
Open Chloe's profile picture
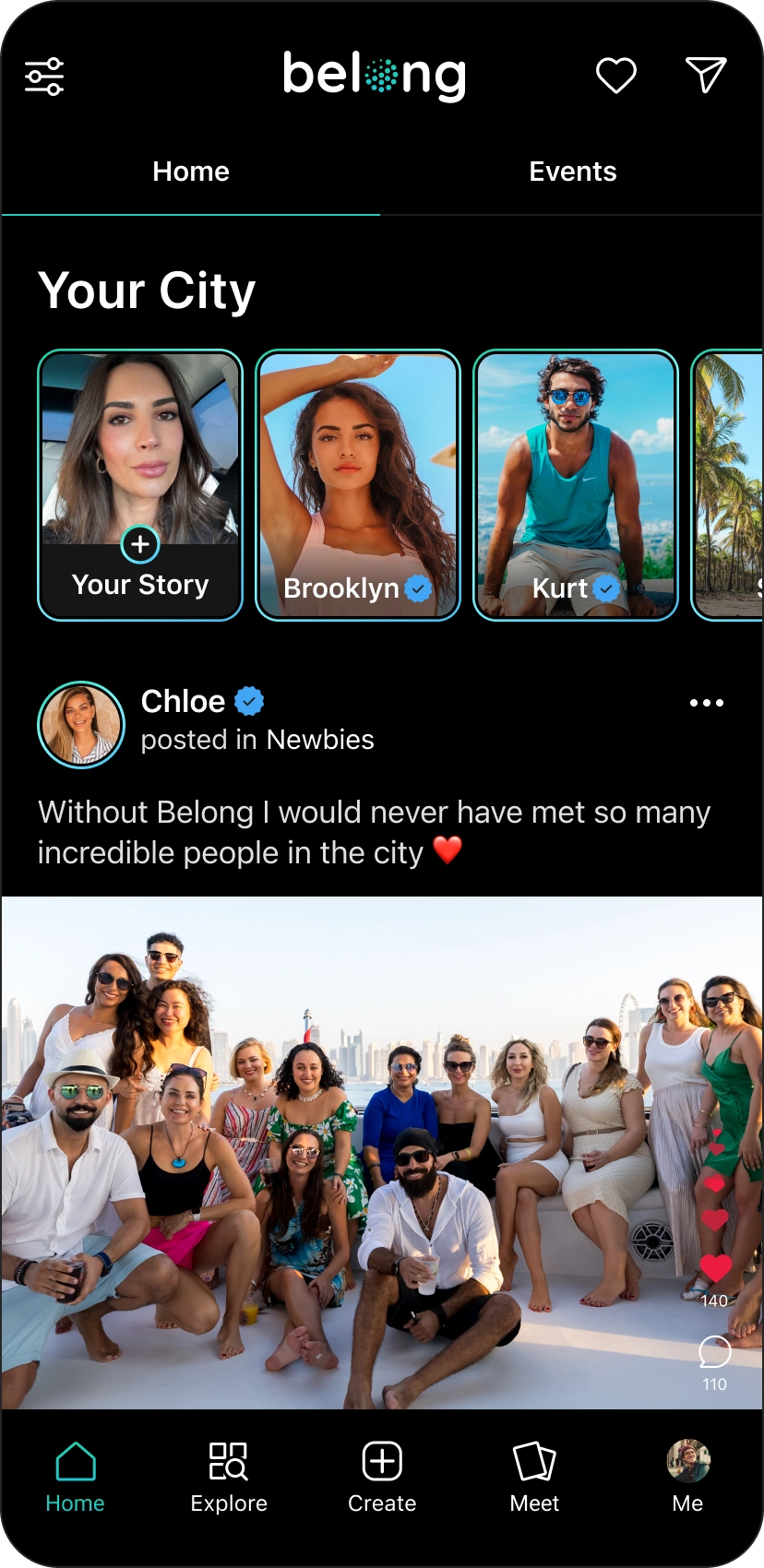point(81,725)
